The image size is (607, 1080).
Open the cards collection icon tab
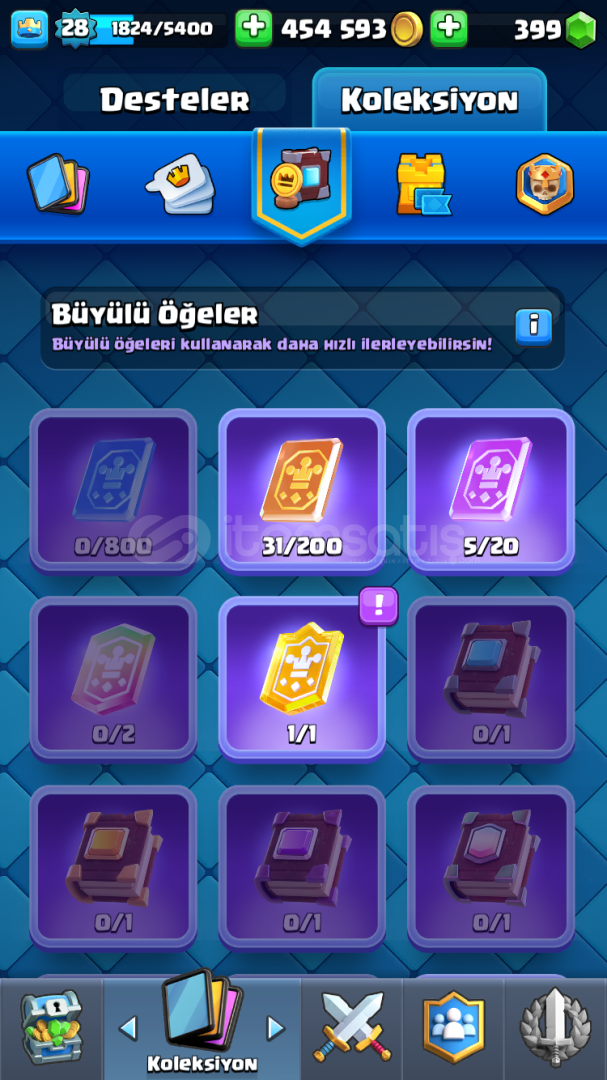58,185
